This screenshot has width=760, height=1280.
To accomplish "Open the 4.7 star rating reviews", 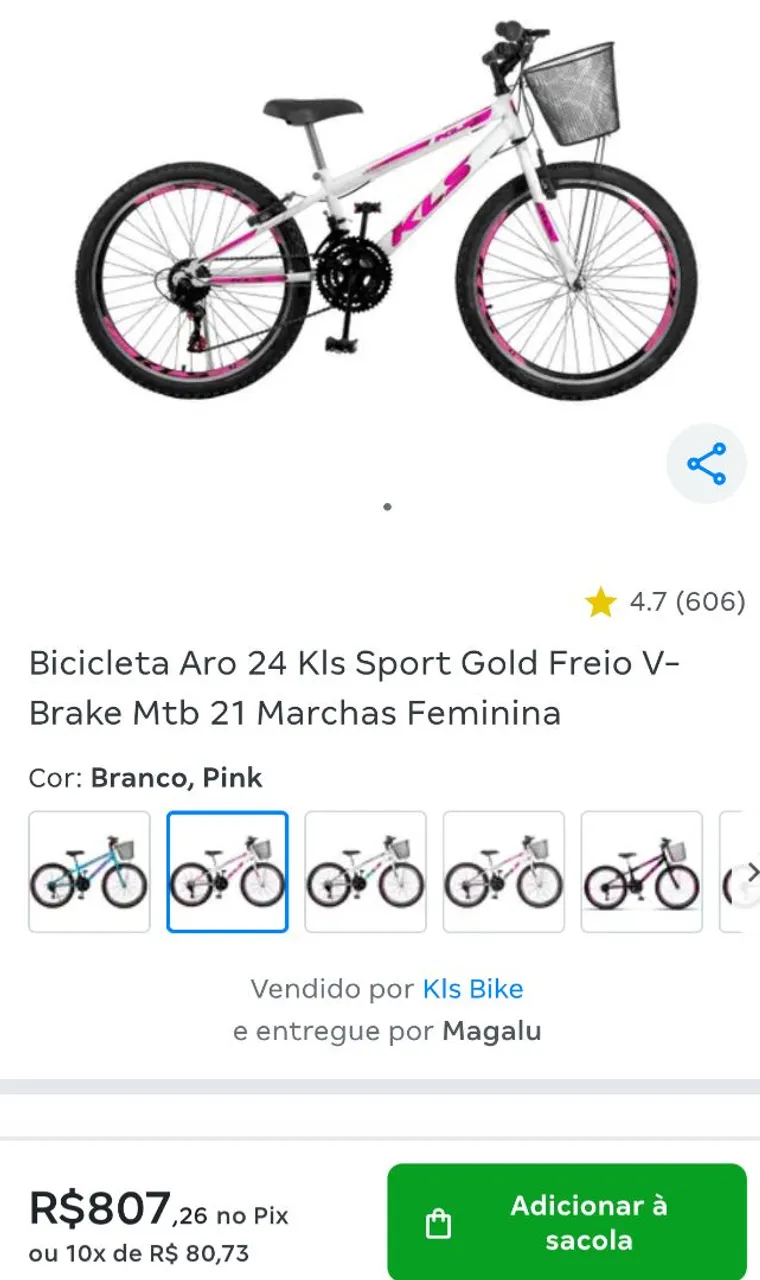I will pyautogui.click(x=665, y=602).
